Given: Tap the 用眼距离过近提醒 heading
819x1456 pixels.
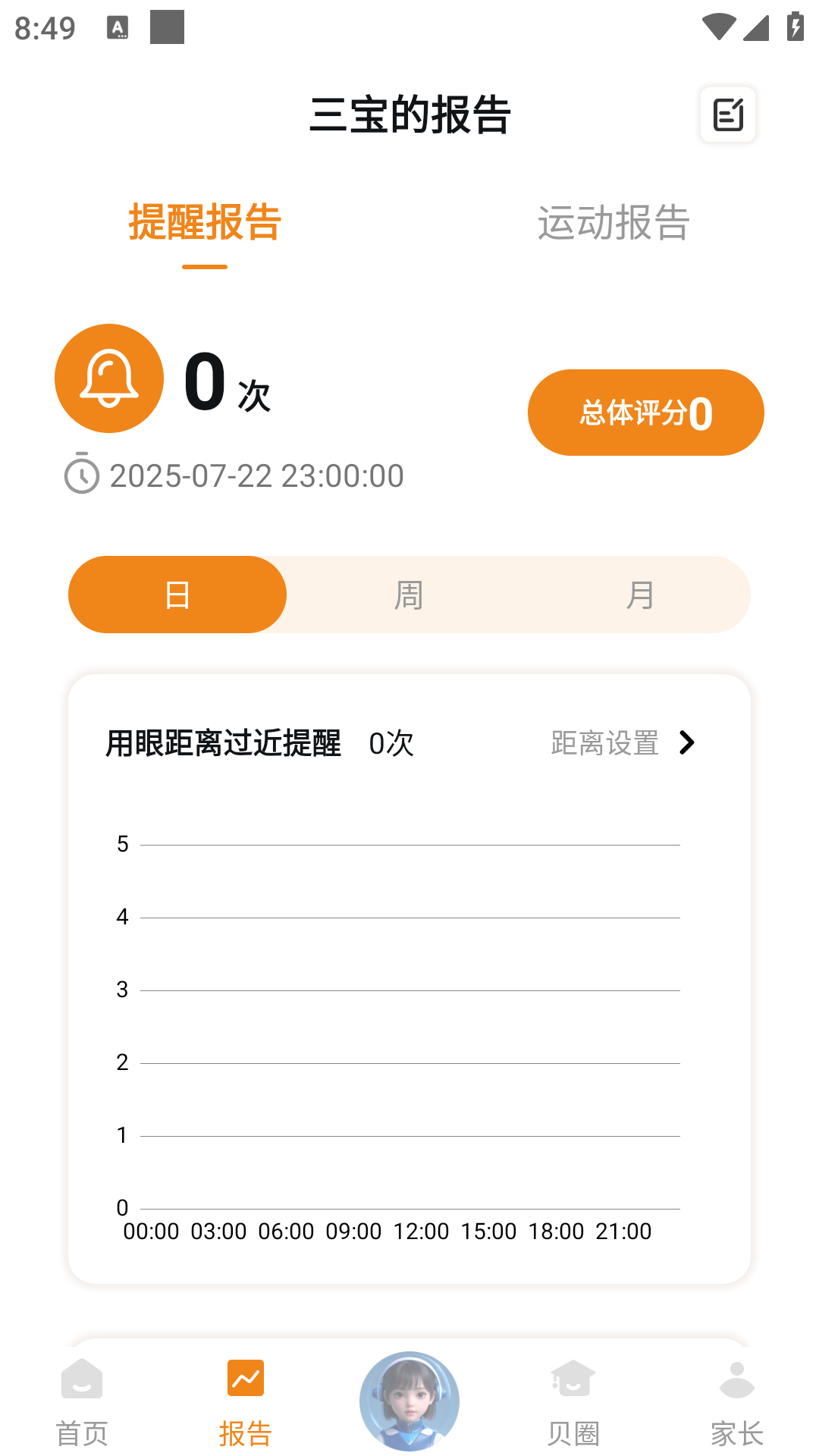Looking at the screenshot, I should 225,745.
